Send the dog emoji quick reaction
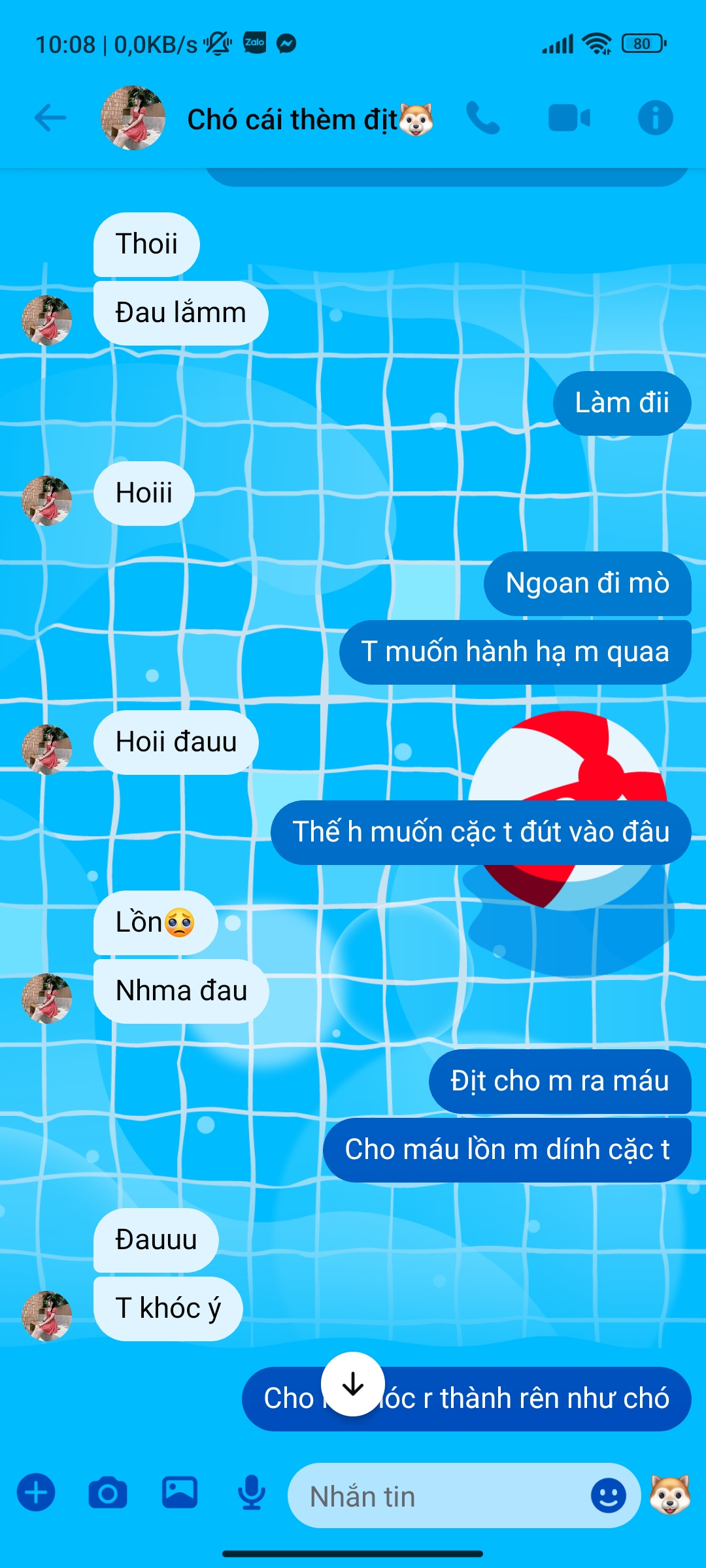Image resolution: width=706 pixels, height=1568 pixels. [x=669, y=1494]
